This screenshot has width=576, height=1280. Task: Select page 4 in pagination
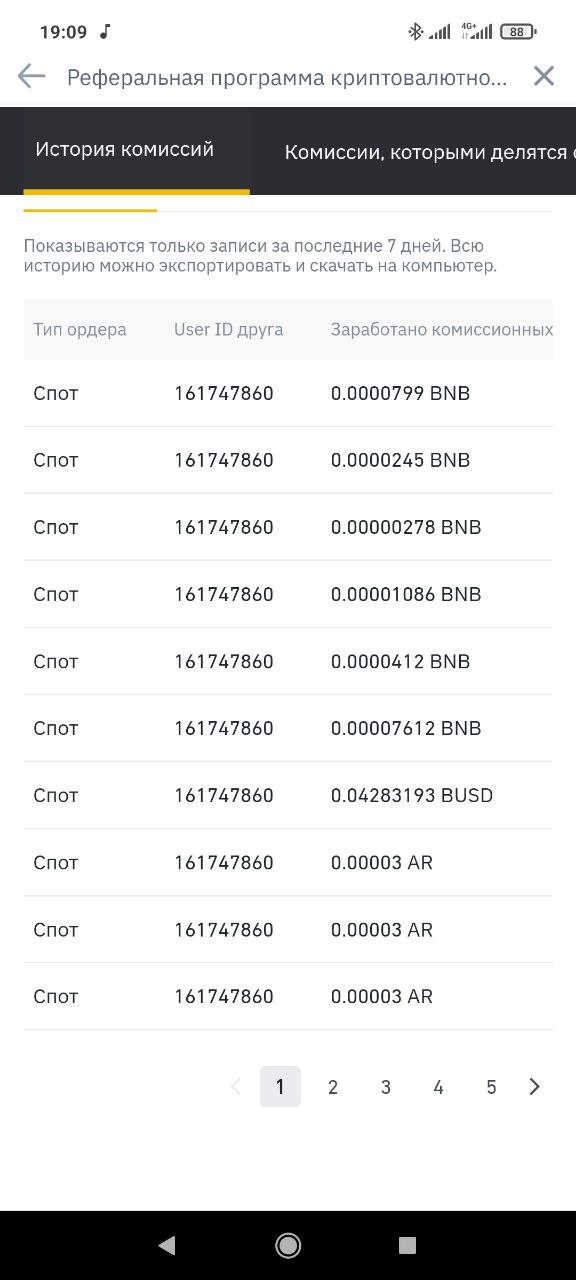pyautogui.click(x=438, y=1087)
